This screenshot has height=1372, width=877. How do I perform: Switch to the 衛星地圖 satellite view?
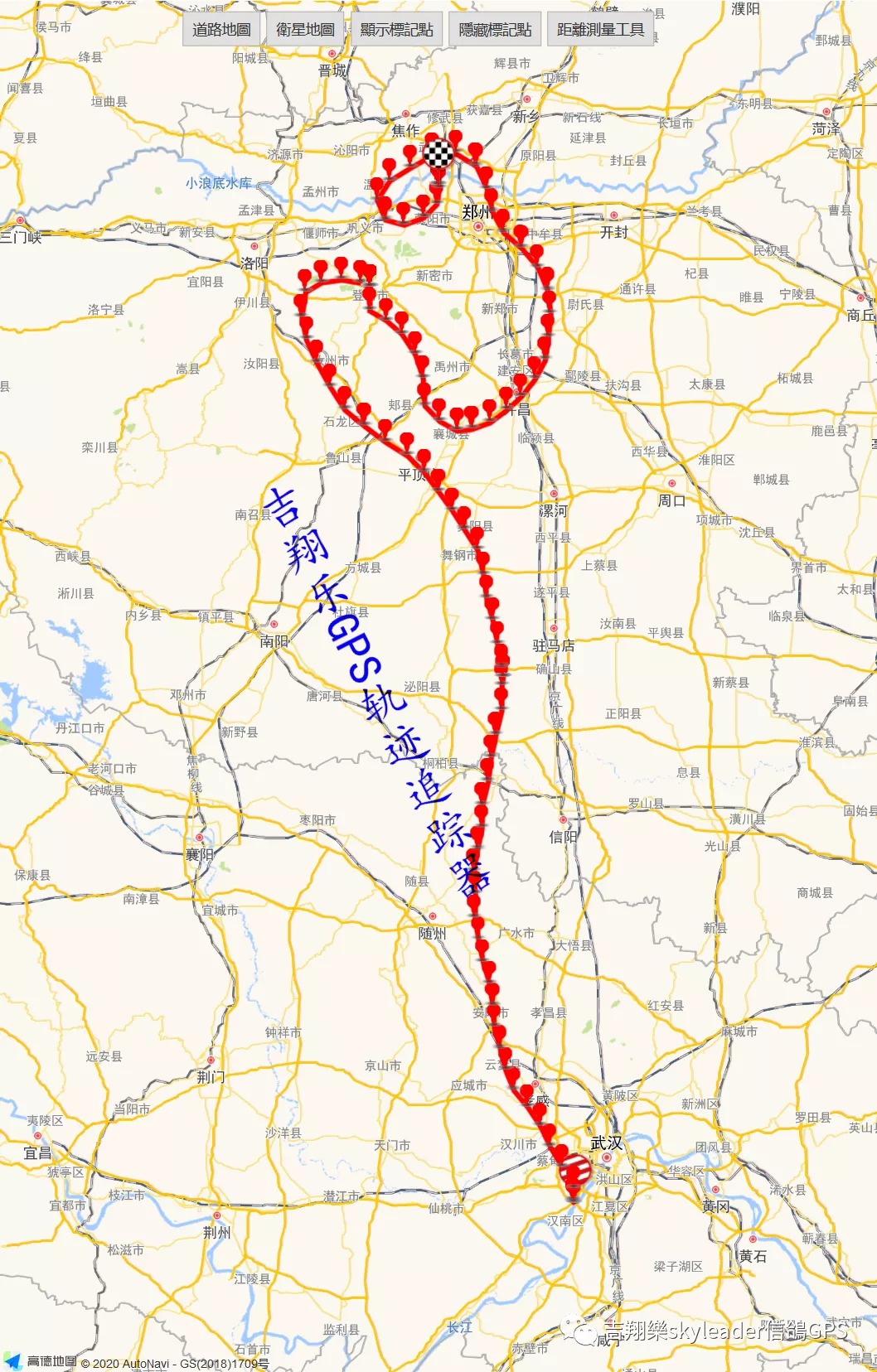(305, 30)
